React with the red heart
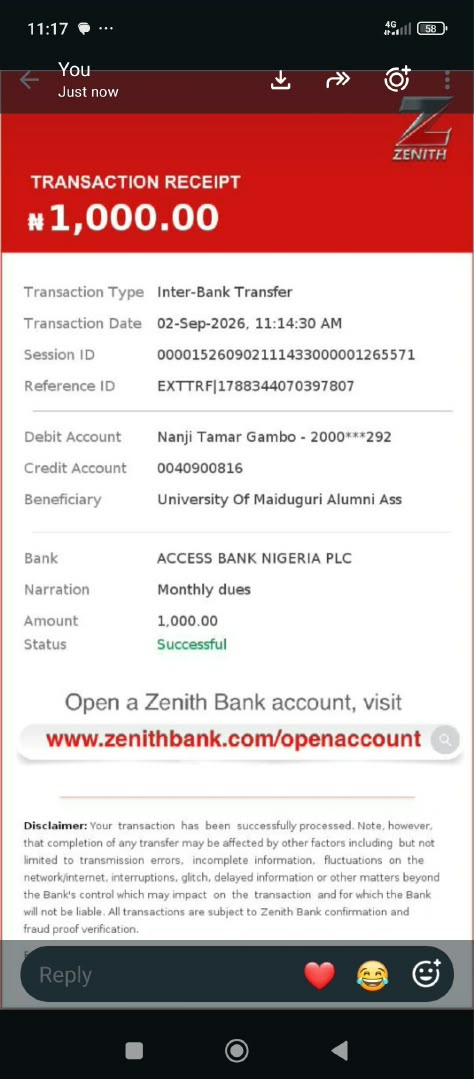The height and width of the screenshot is (1079, 474). pos(319,975)
